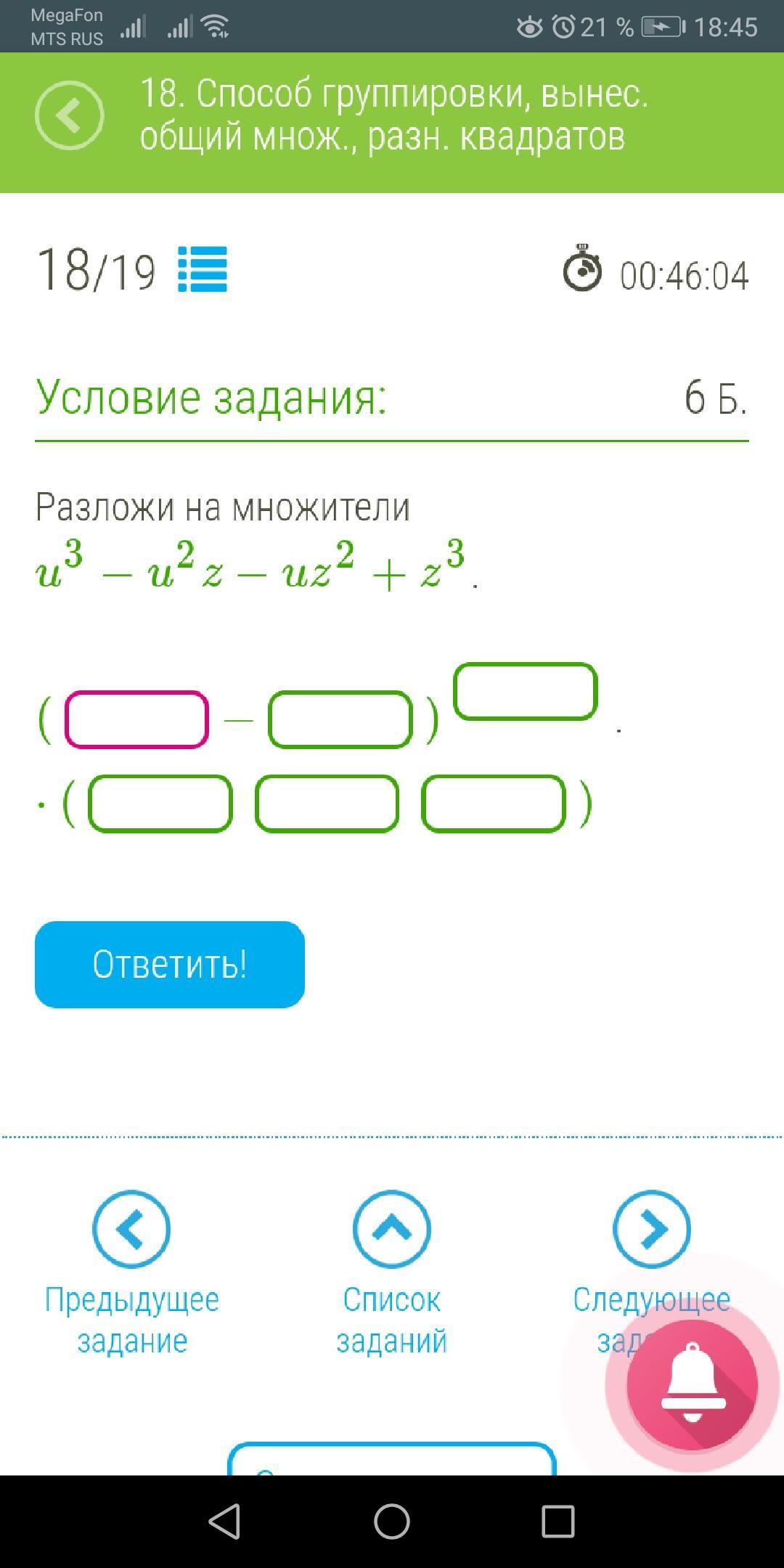784x1568 pixels.
Task: Open the task list icon beside 18/19
Action: [203, 269]
